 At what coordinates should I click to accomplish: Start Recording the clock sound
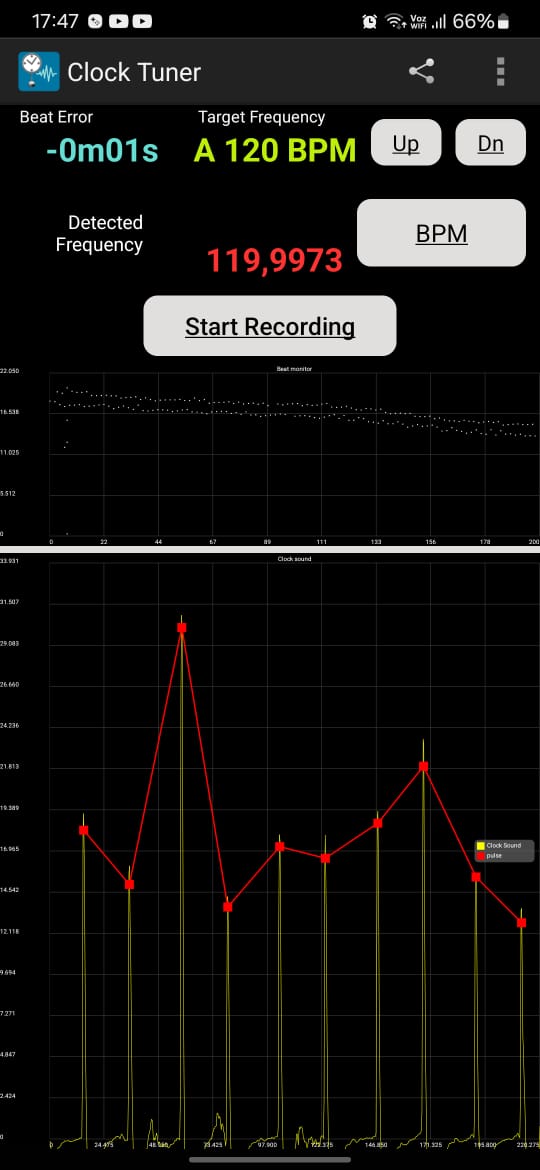tap(270, 326)
